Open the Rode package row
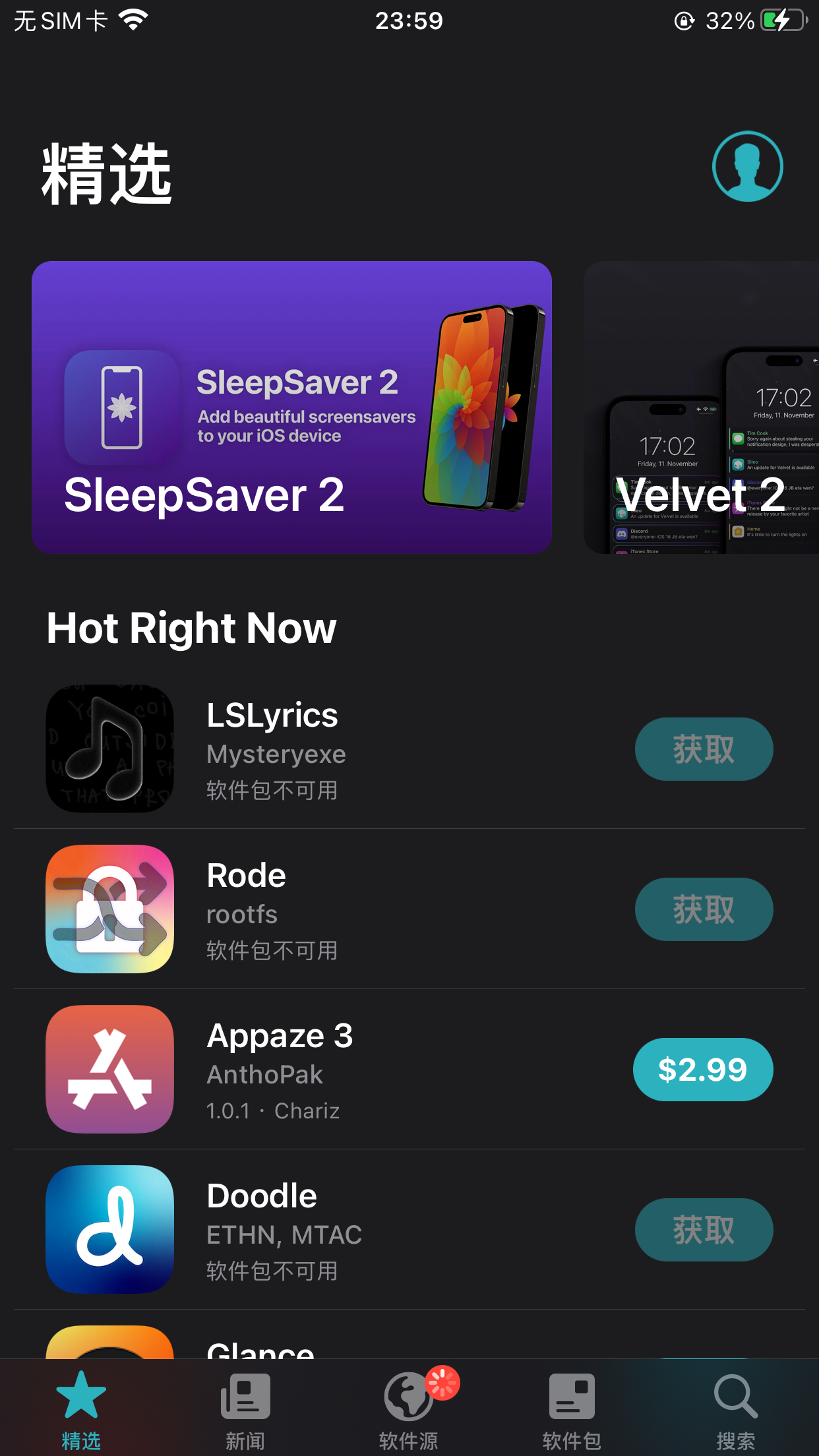Screen dimensions: 819x1456 coord(330,909)
